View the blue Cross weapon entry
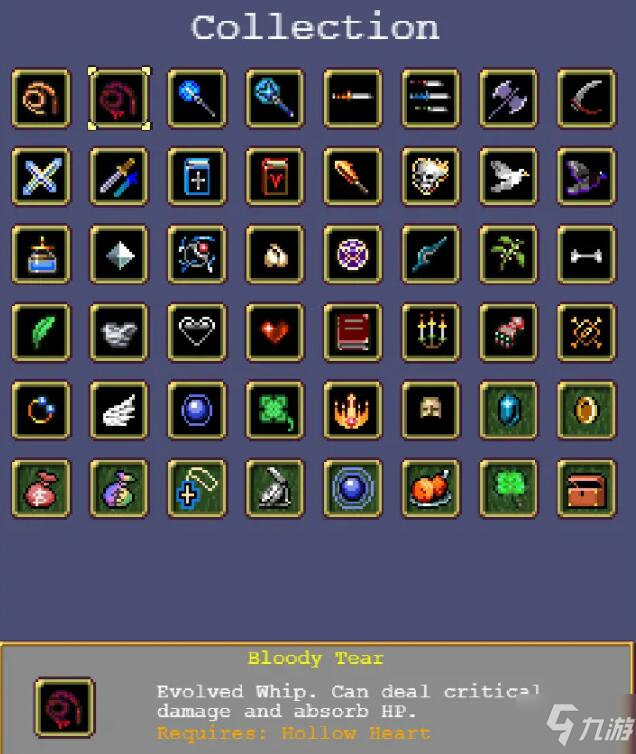Viewport: 636px width, 754px height. [x=41, y=176]
